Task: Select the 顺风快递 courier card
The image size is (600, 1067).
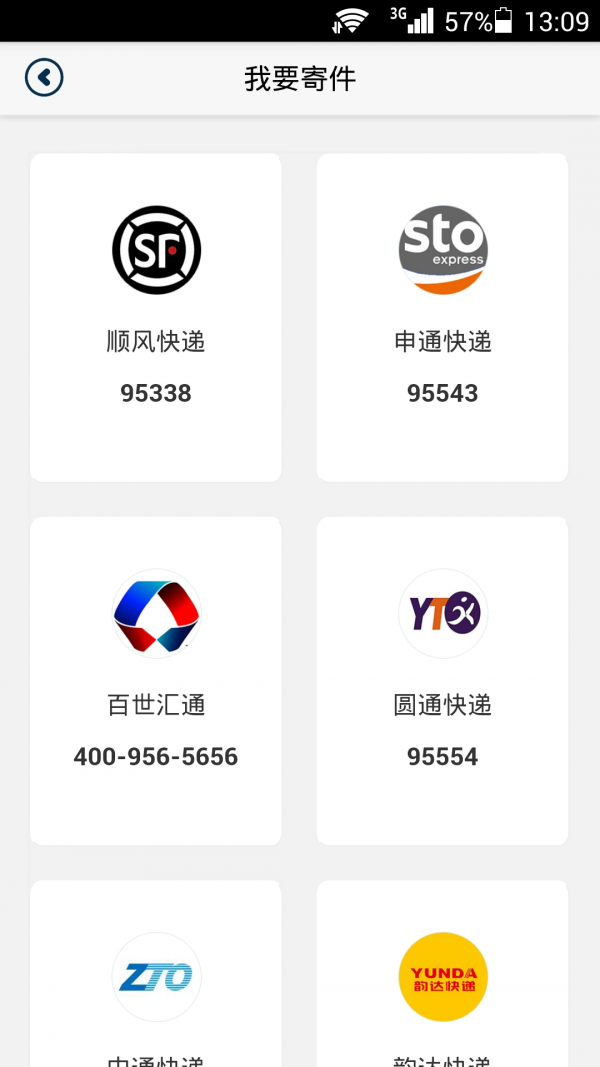Action: click(156, 317)
